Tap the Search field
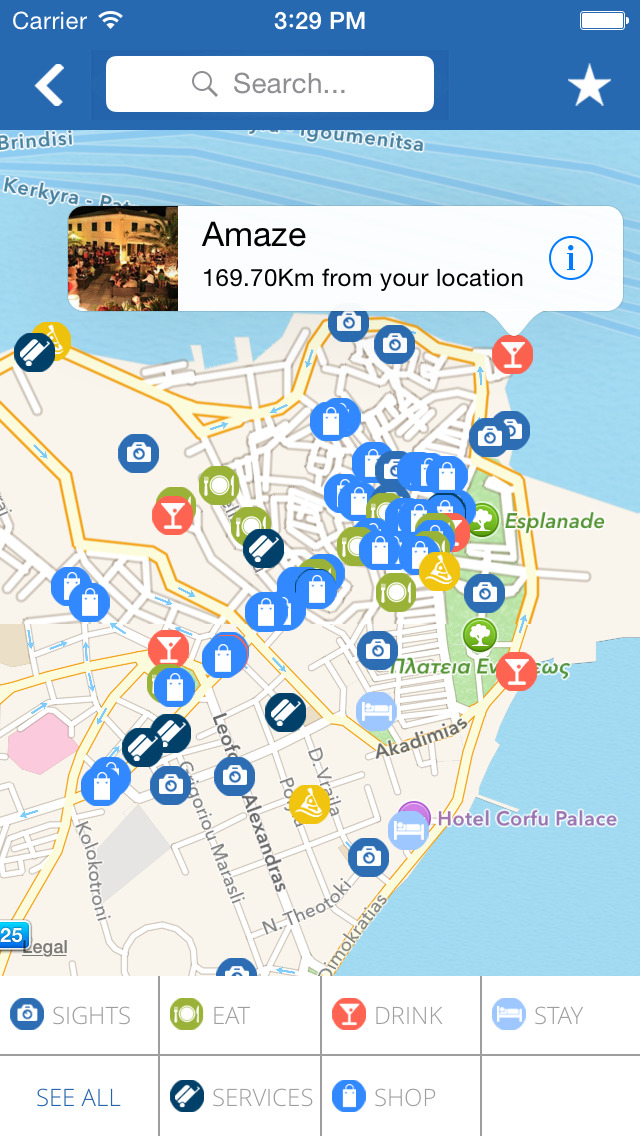640x1136 pixels. (270, 84)
